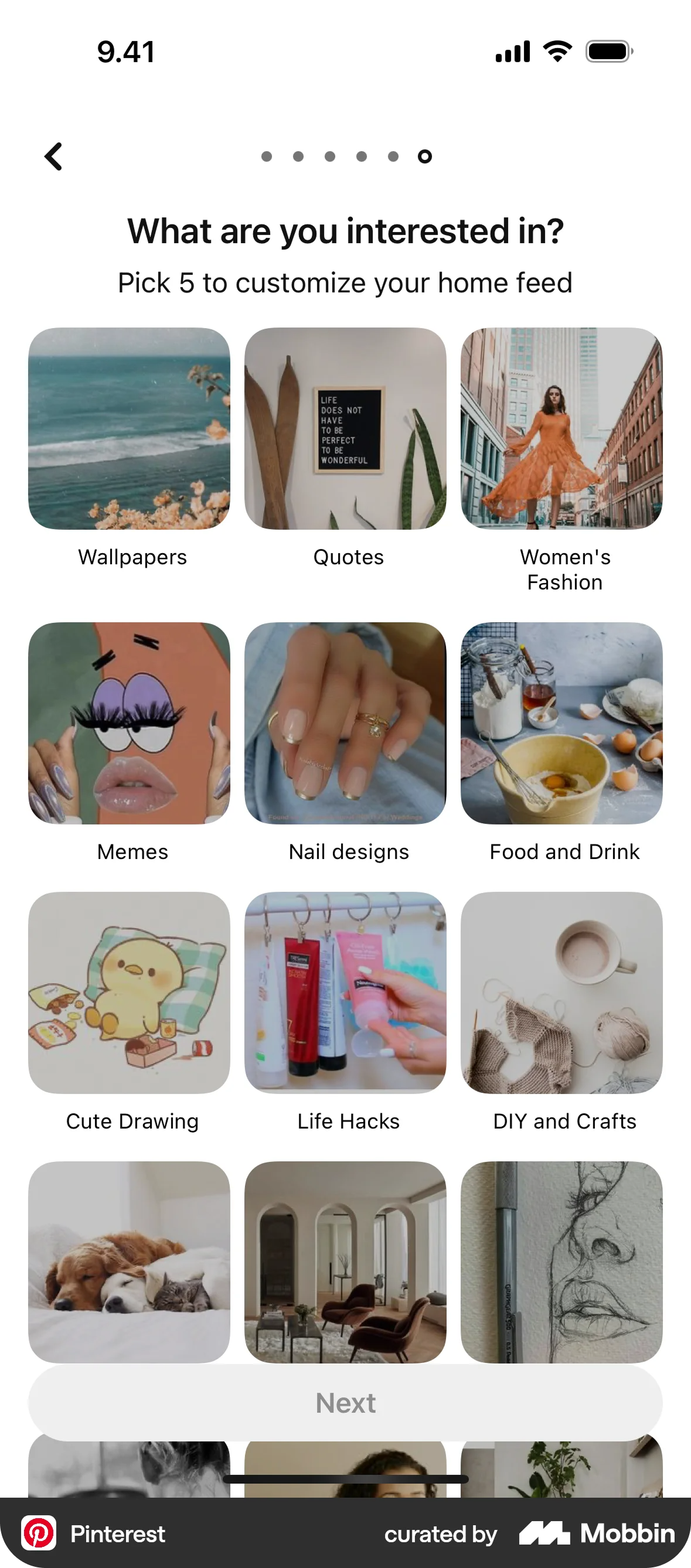Select Life Hacks category

(345, 993)
